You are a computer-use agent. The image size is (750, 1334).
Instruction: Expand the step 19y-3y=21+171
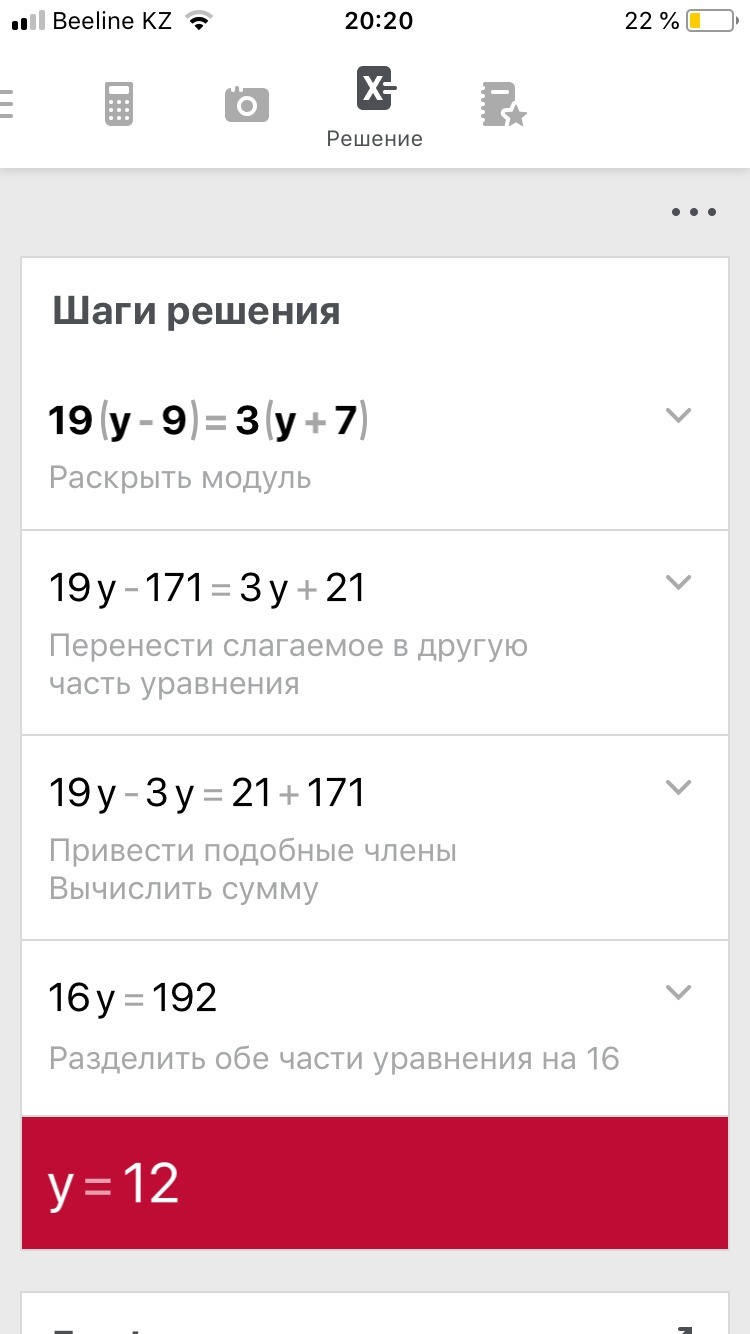[678, 787]
